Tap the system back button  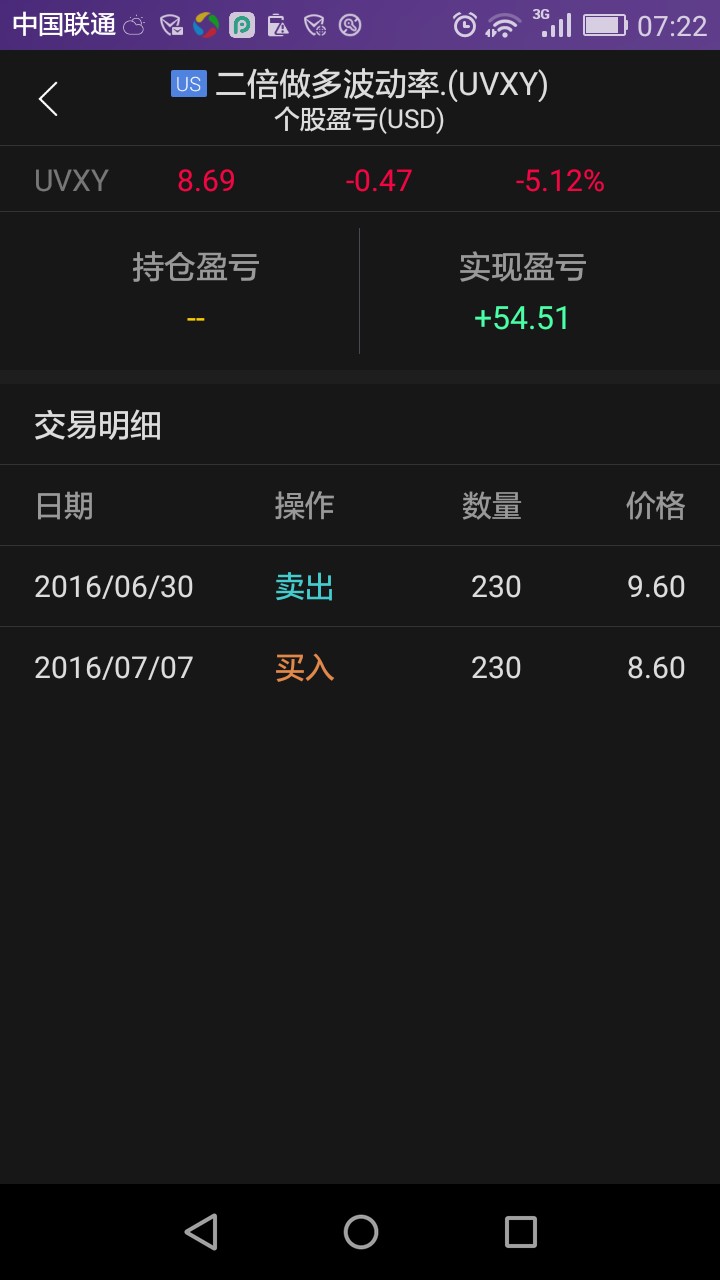pyautogui.click(x=201, y=1231)
